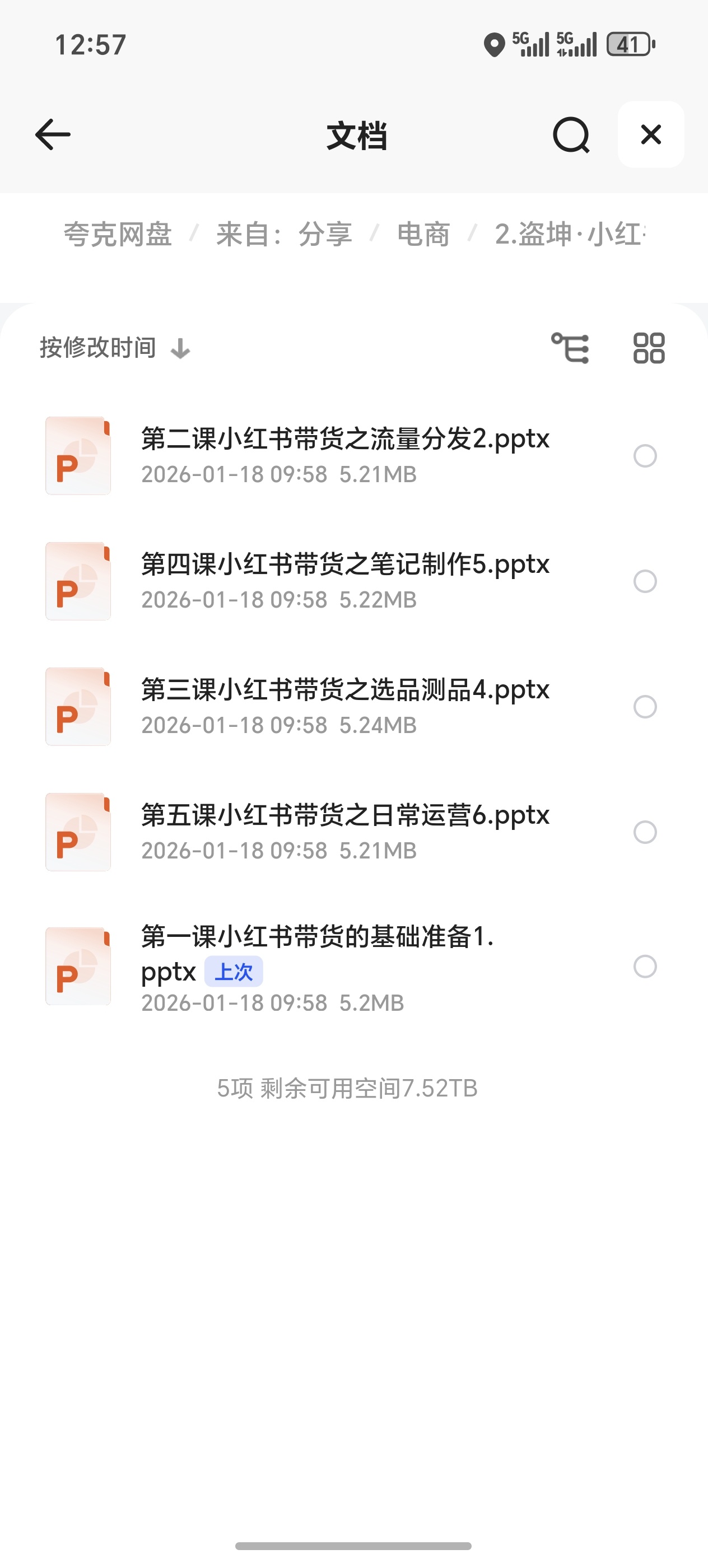
Task: Tick the circle for 选品测品4.pptx
Action: (645, 707)
